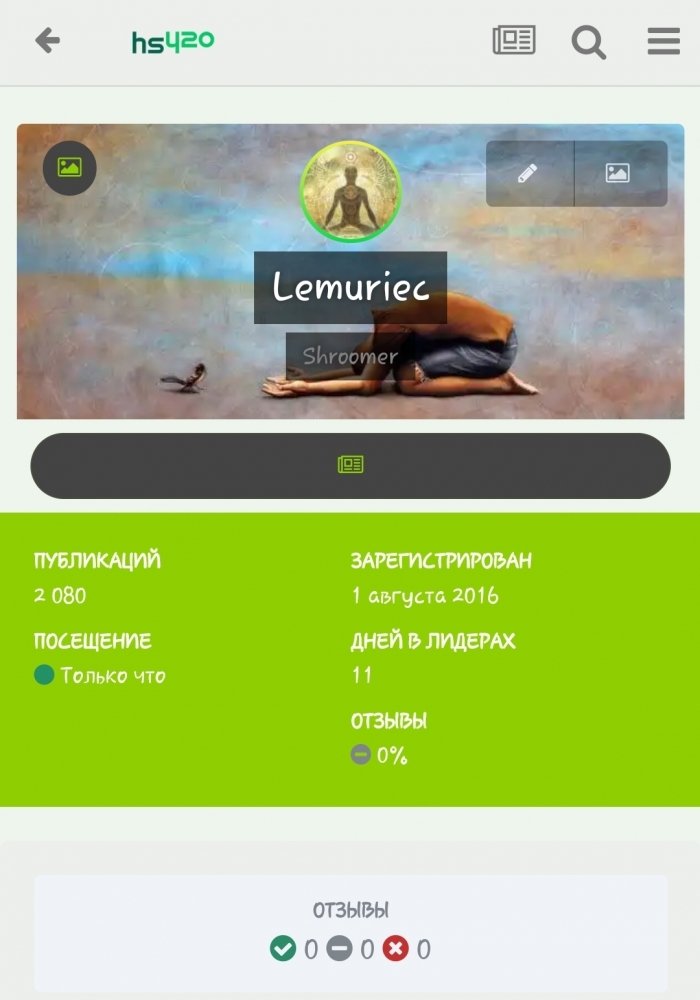Open the hs420 home logo link
The height and width of the screenshot is (1000, 700).
(x=173, y=42)
